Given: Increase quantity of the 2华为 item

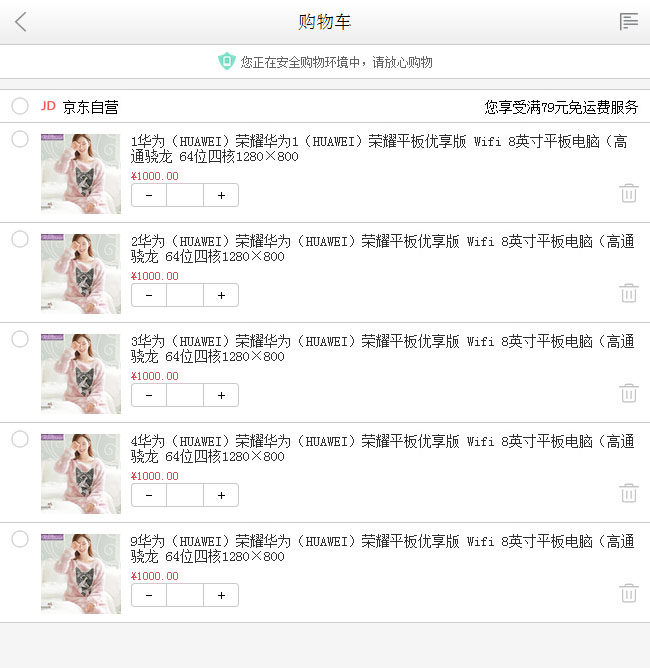Looking at the screenshot, I should coord(221,295).
